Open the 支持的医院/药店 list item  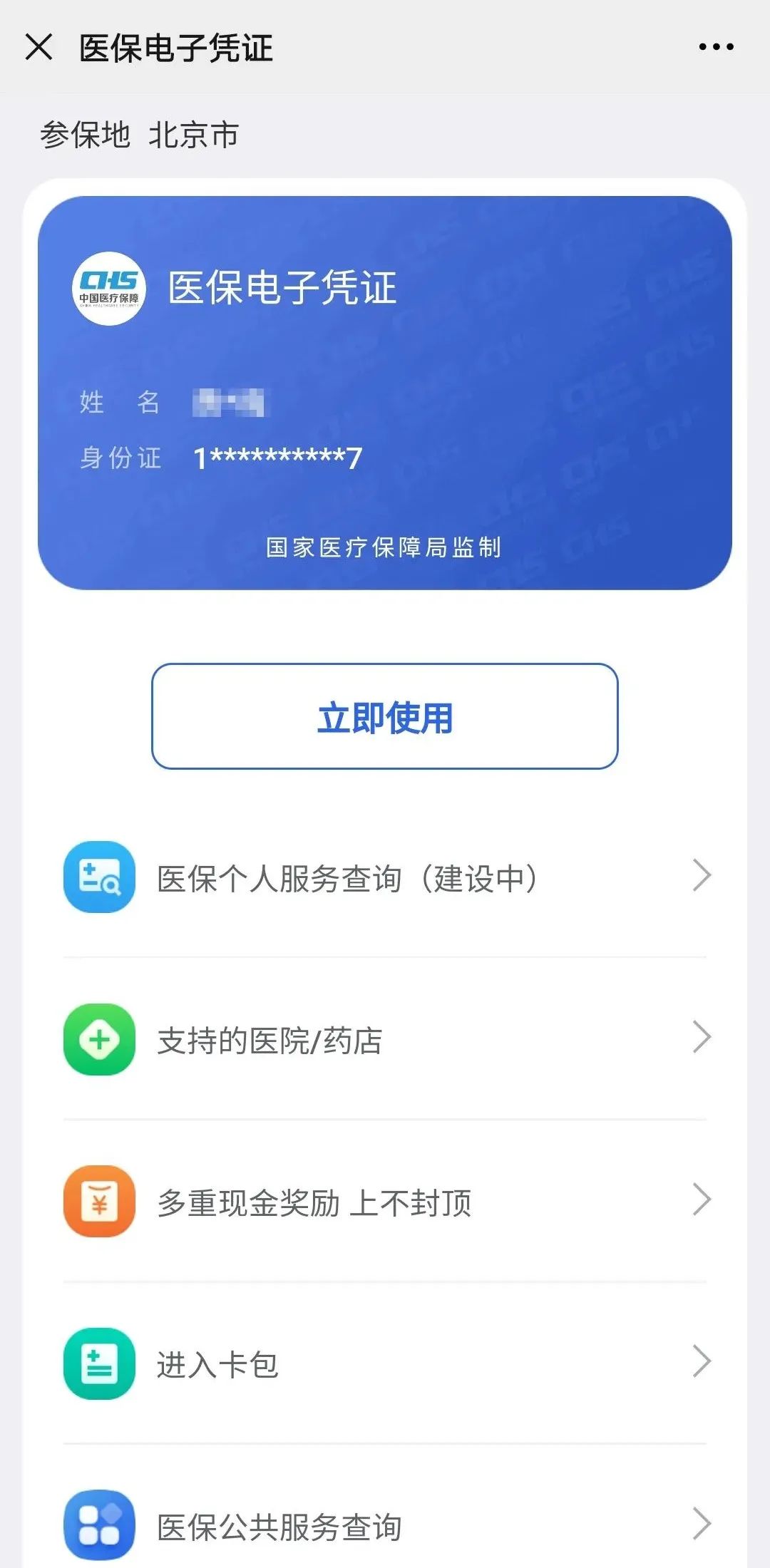click(269, 1039)
